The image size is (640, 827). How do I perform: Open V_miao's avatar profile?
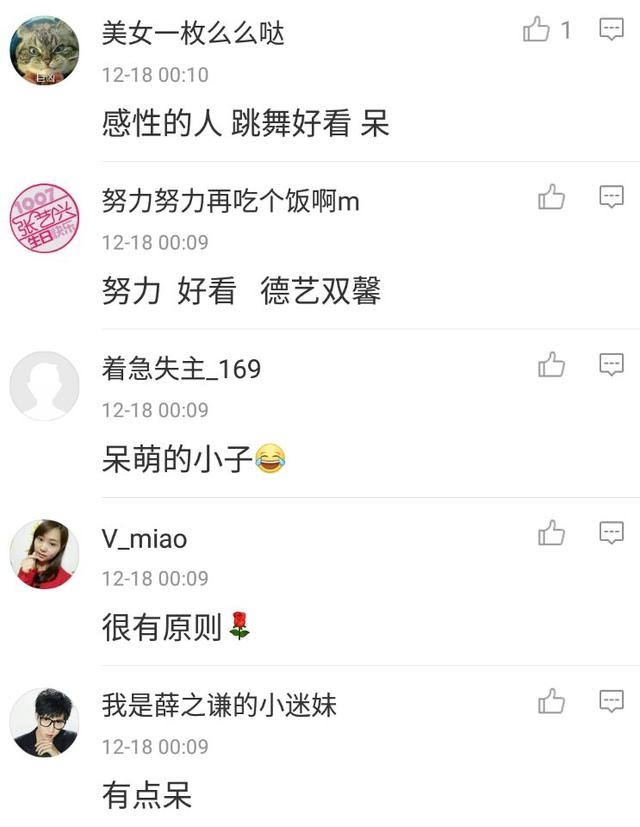(x=44, y=554)
